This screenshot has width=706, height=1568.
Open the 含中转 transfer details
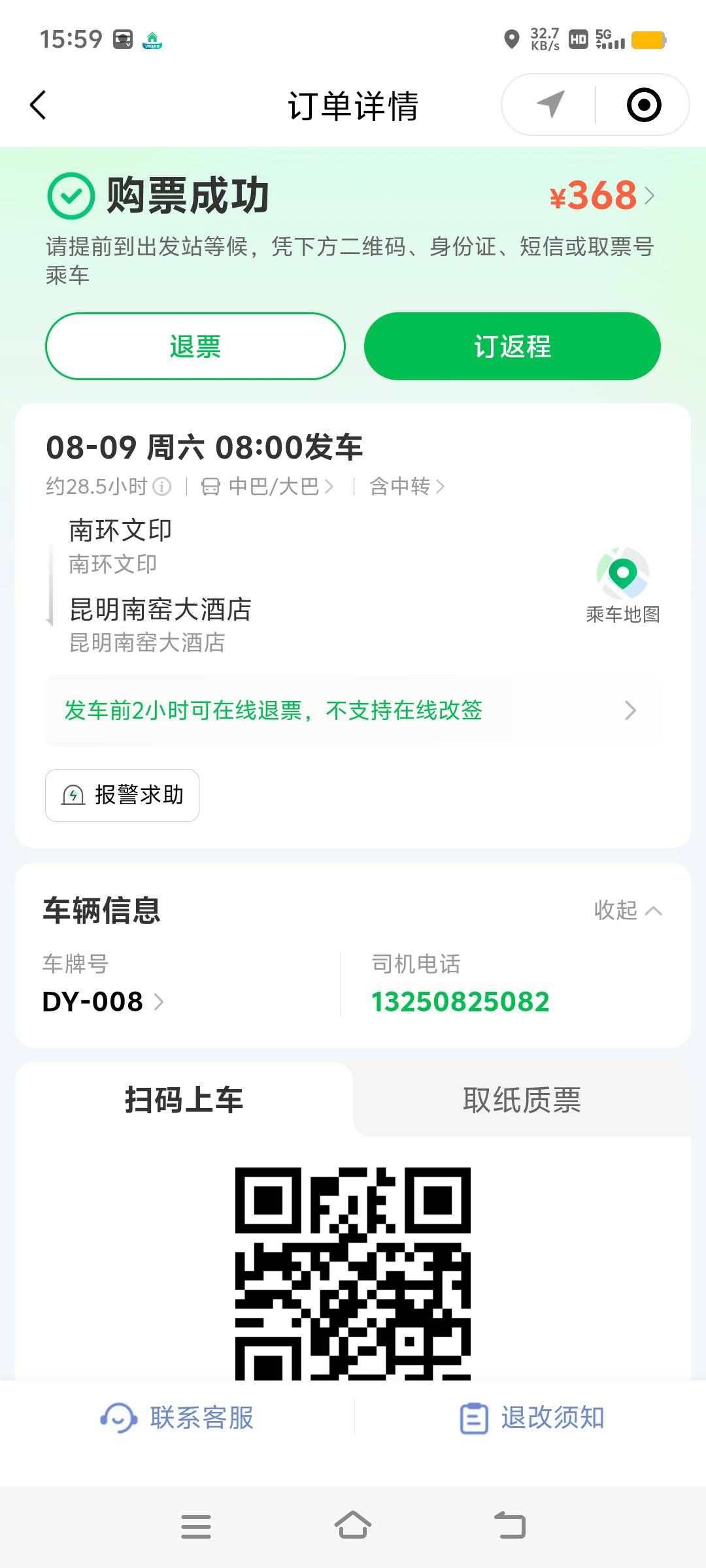pyautogui.click(x=407, y=487)
